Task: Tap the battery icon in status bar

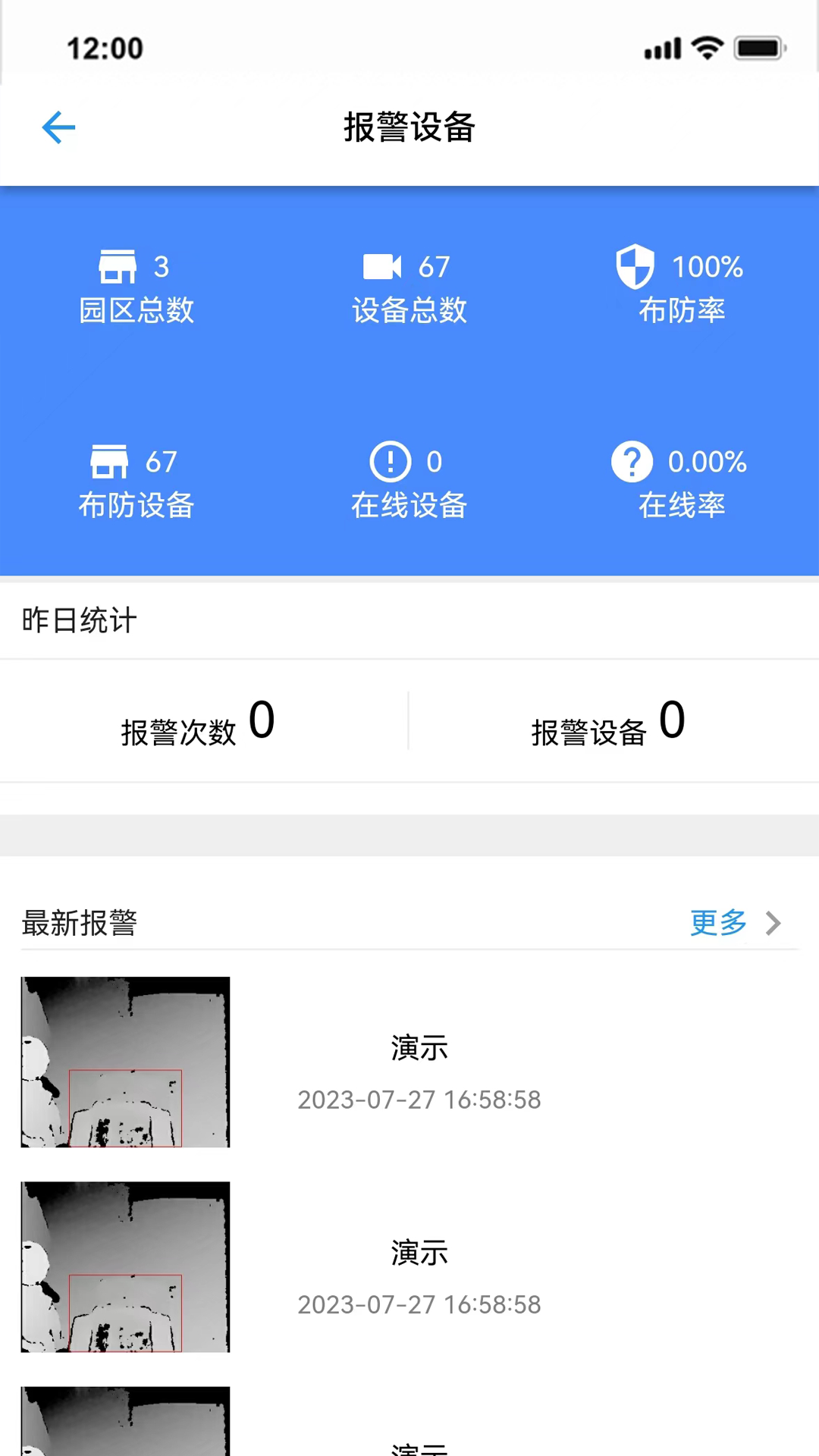Action: tap(757, 48)
